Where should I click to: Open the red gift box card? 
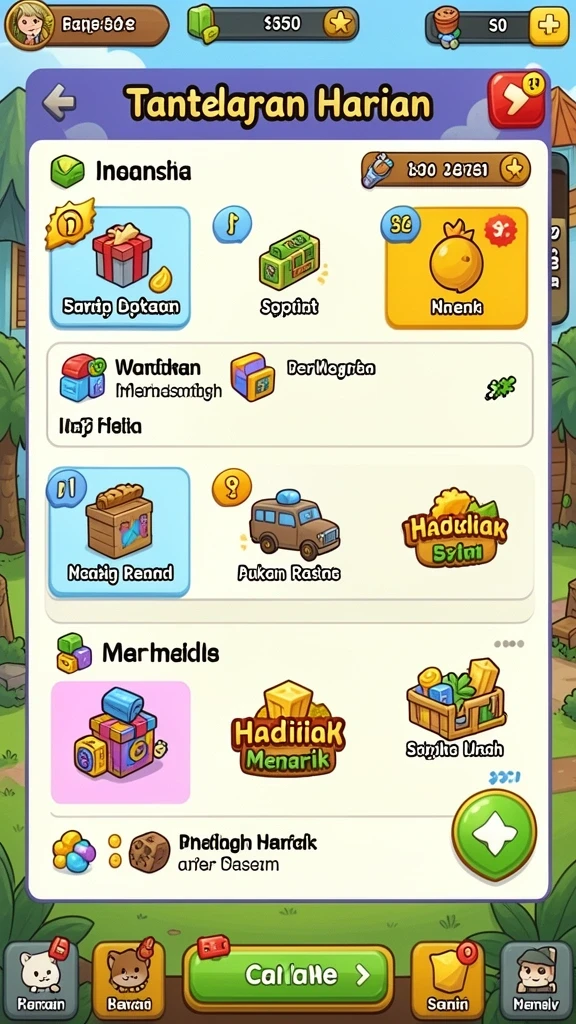pyautogui.click(x=120, y=267)
